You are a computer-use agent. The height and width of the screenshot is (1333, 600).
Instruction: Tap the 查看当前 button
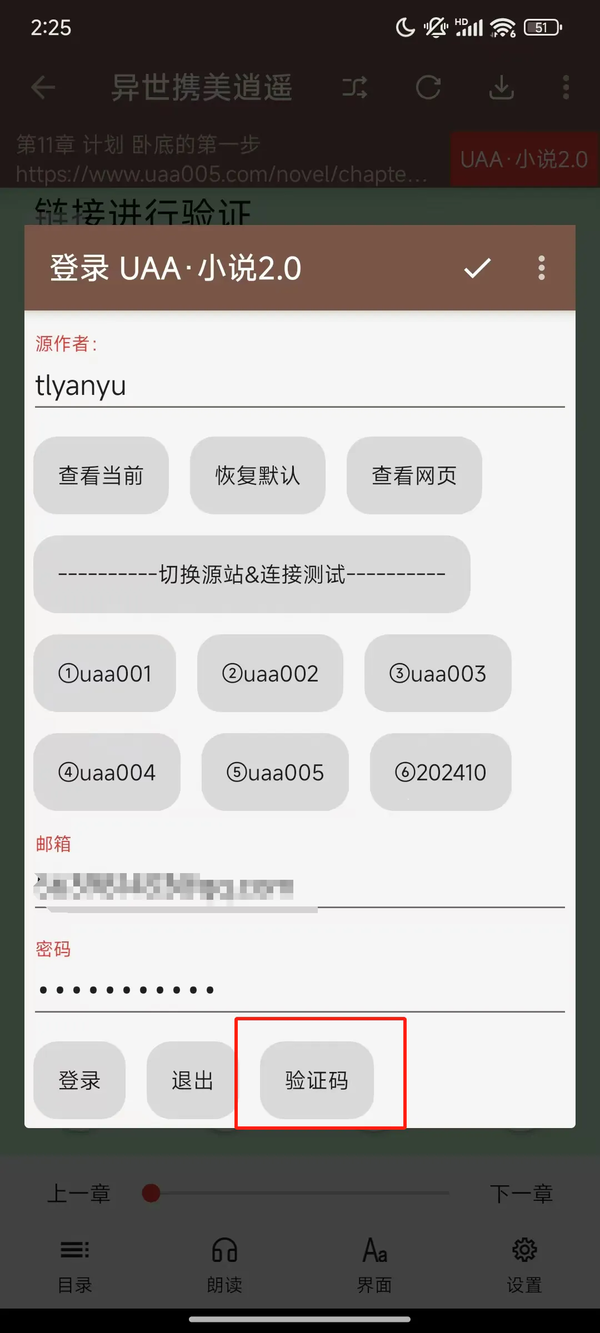coord(101,475)
